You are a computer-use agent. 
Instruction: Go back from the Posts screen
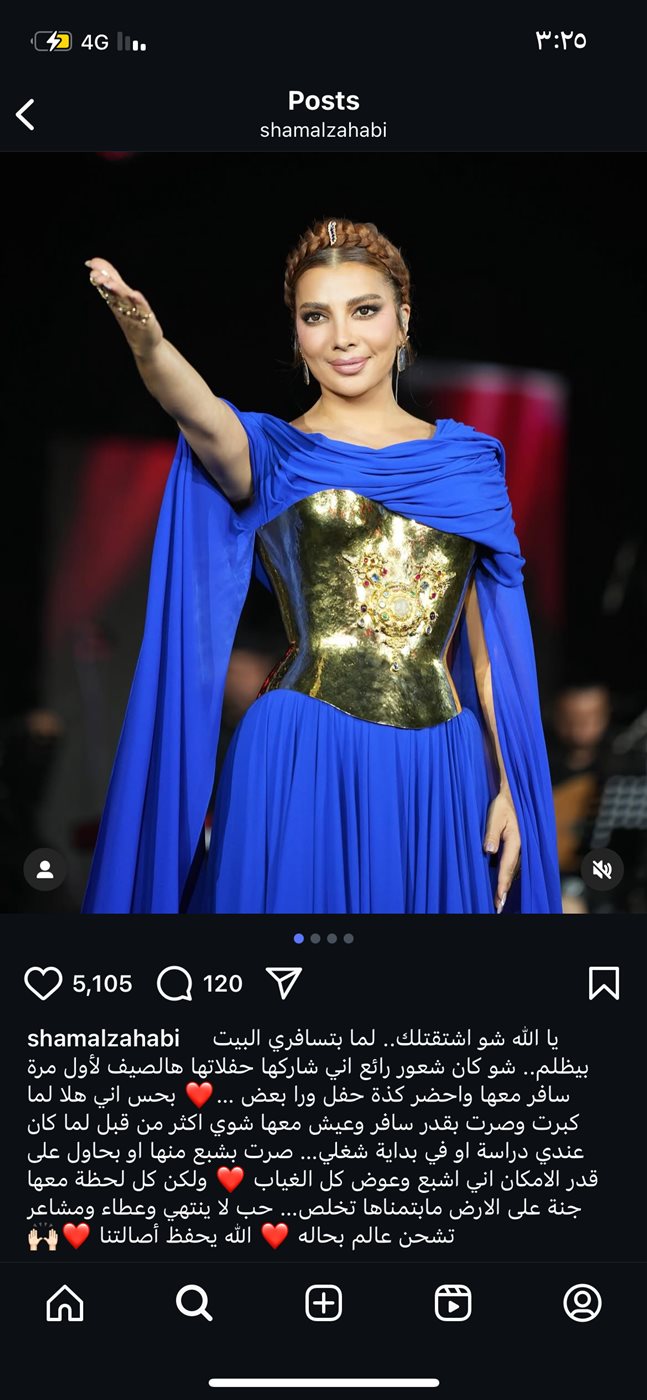pos(26,115)
